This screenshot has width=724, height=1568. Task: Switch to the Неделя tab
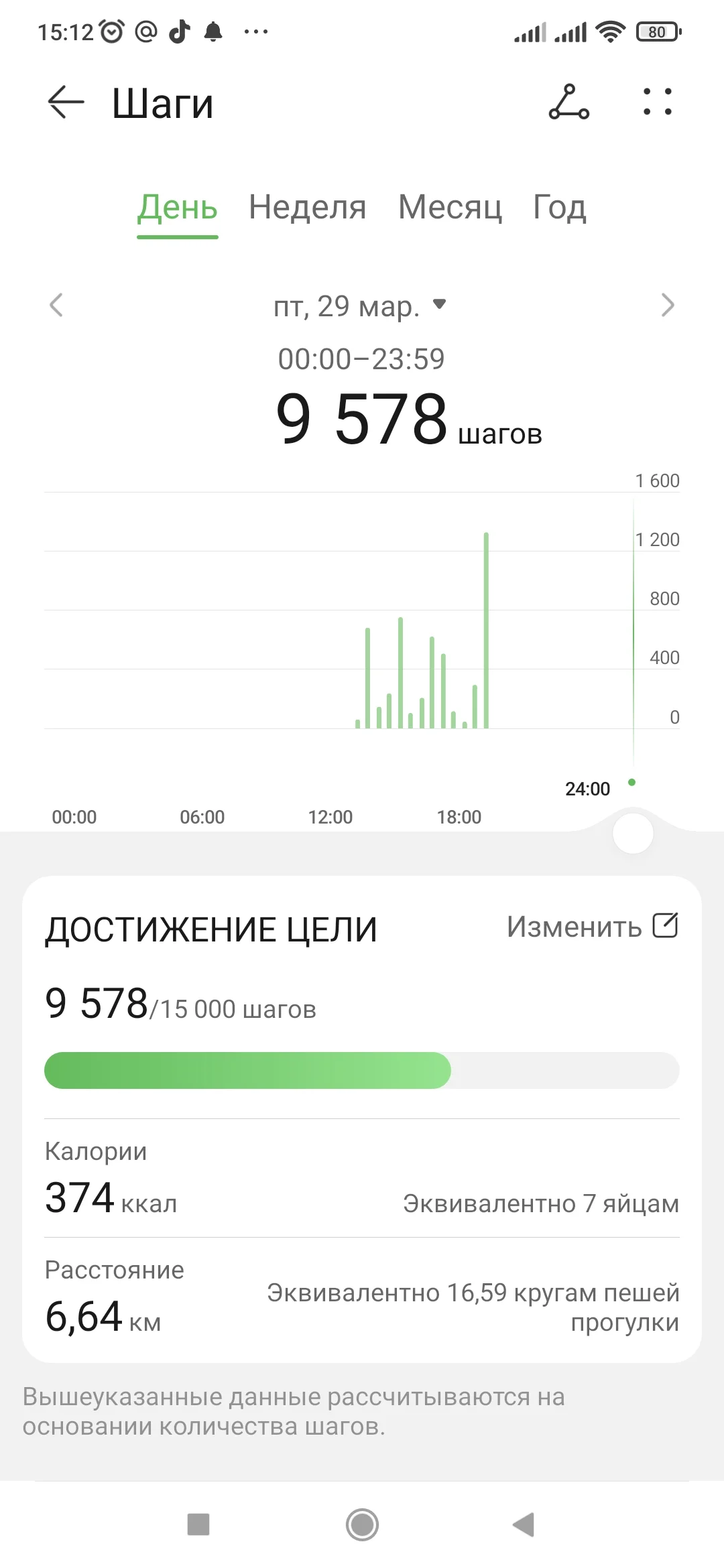point(307,208)
